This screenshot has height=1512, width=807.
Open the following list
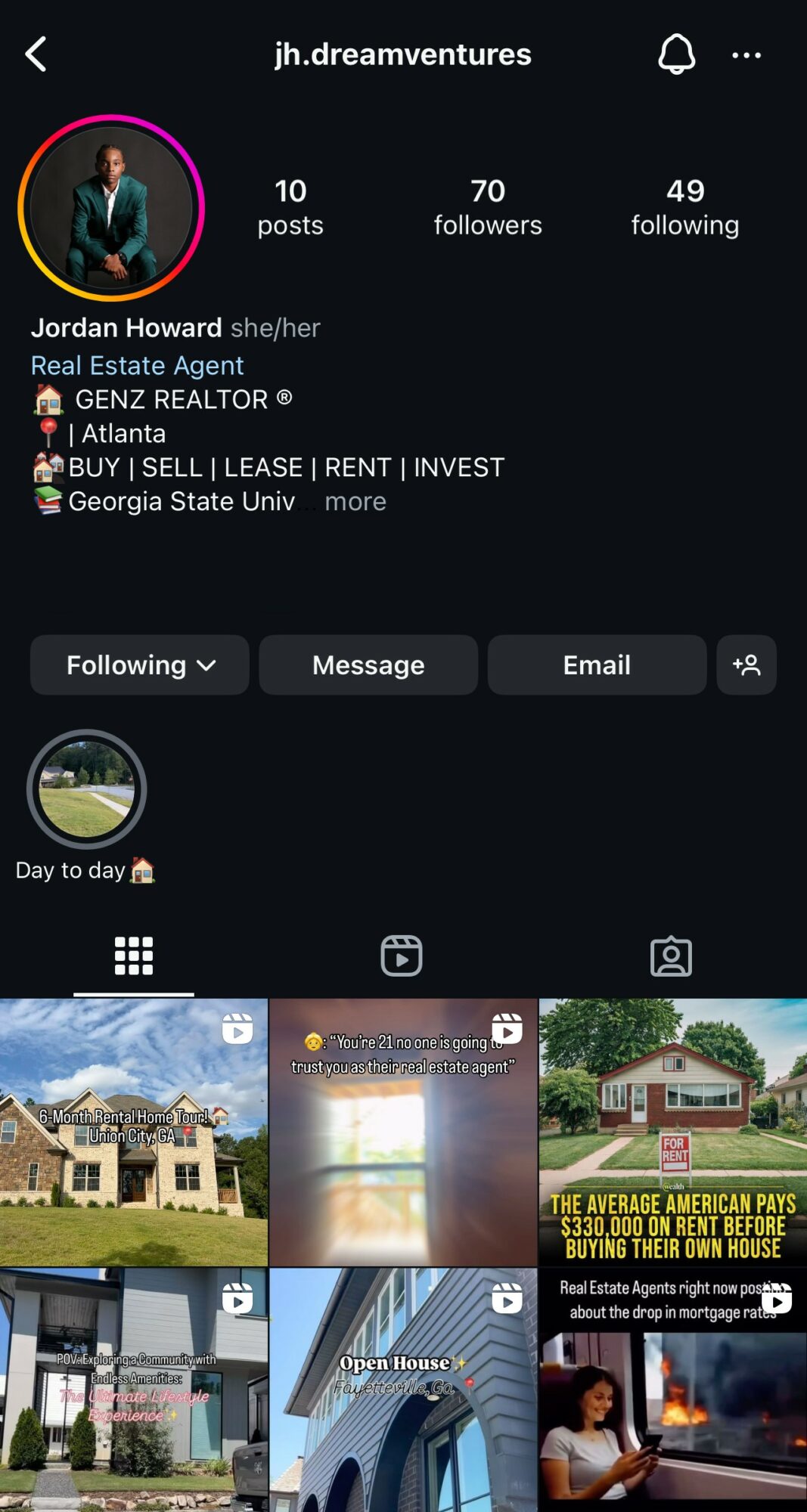[x=684, y=208]
